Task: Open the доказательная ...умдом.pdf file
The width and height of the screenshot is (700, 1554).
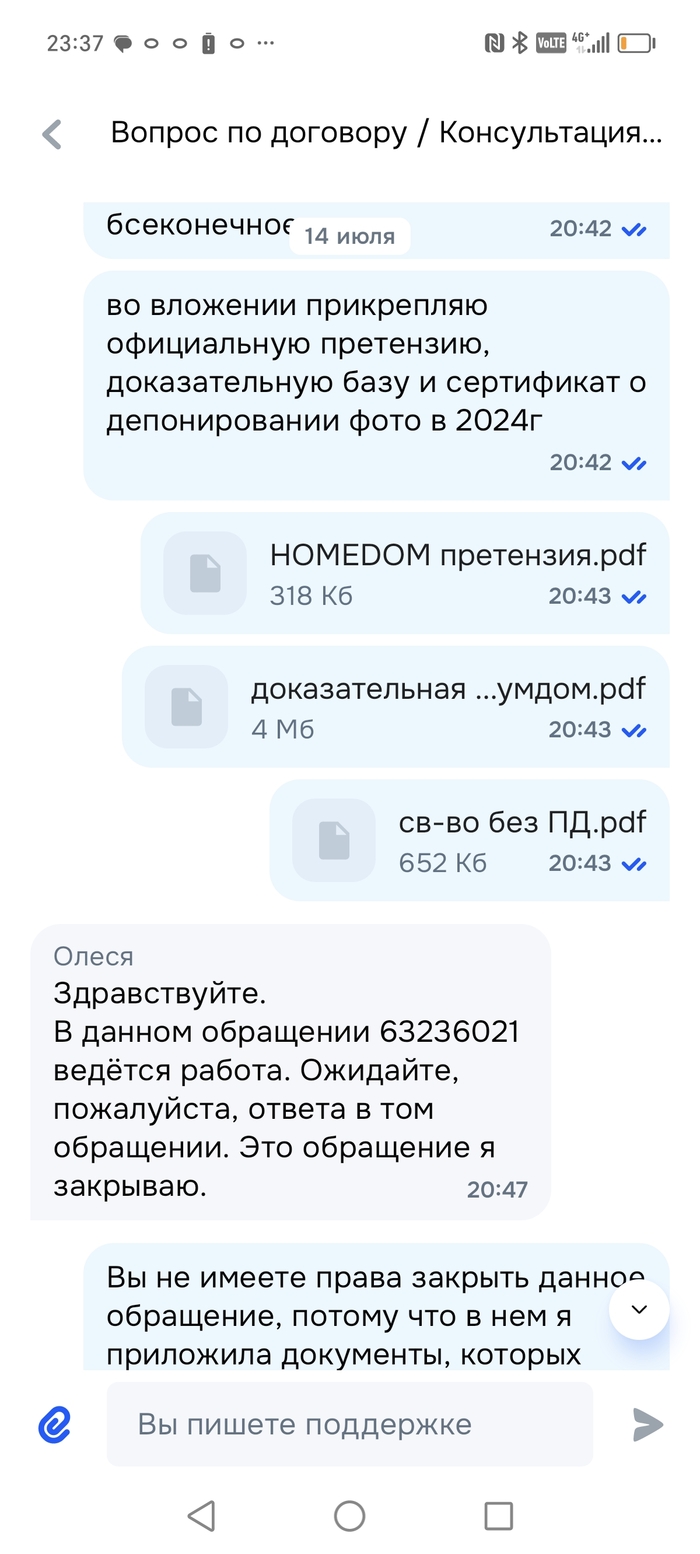Action: pyautogui.click(x=395, y=706)
